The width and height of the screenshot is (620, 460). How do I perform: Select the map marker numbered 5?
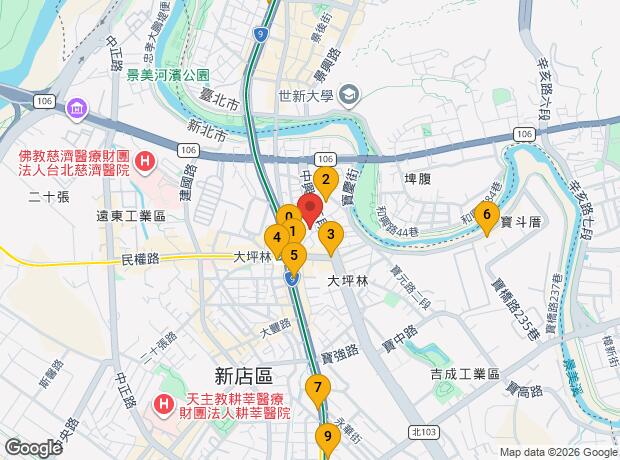click(x=292, y=254)
